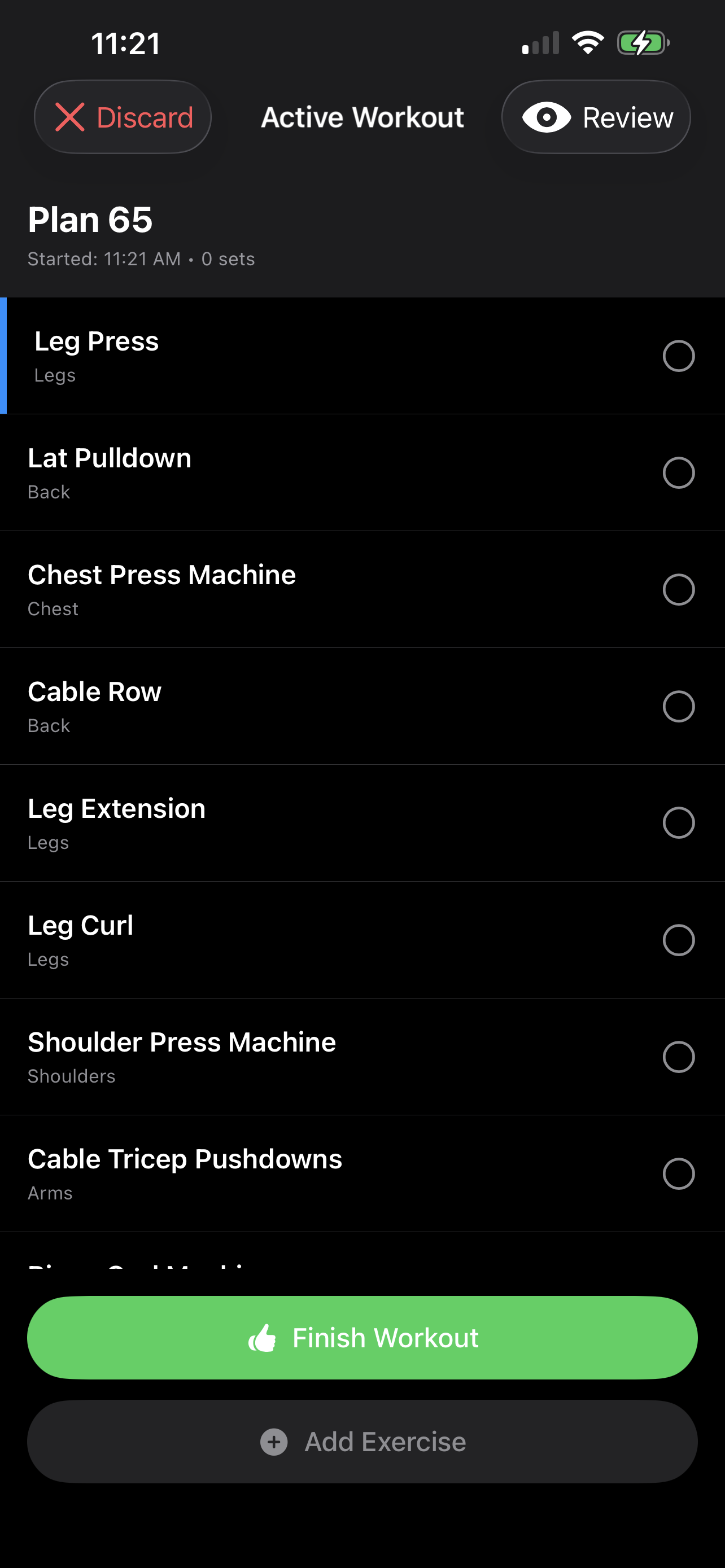
Task: Tap the Plan 65 workout title
Action: [90, 220]
